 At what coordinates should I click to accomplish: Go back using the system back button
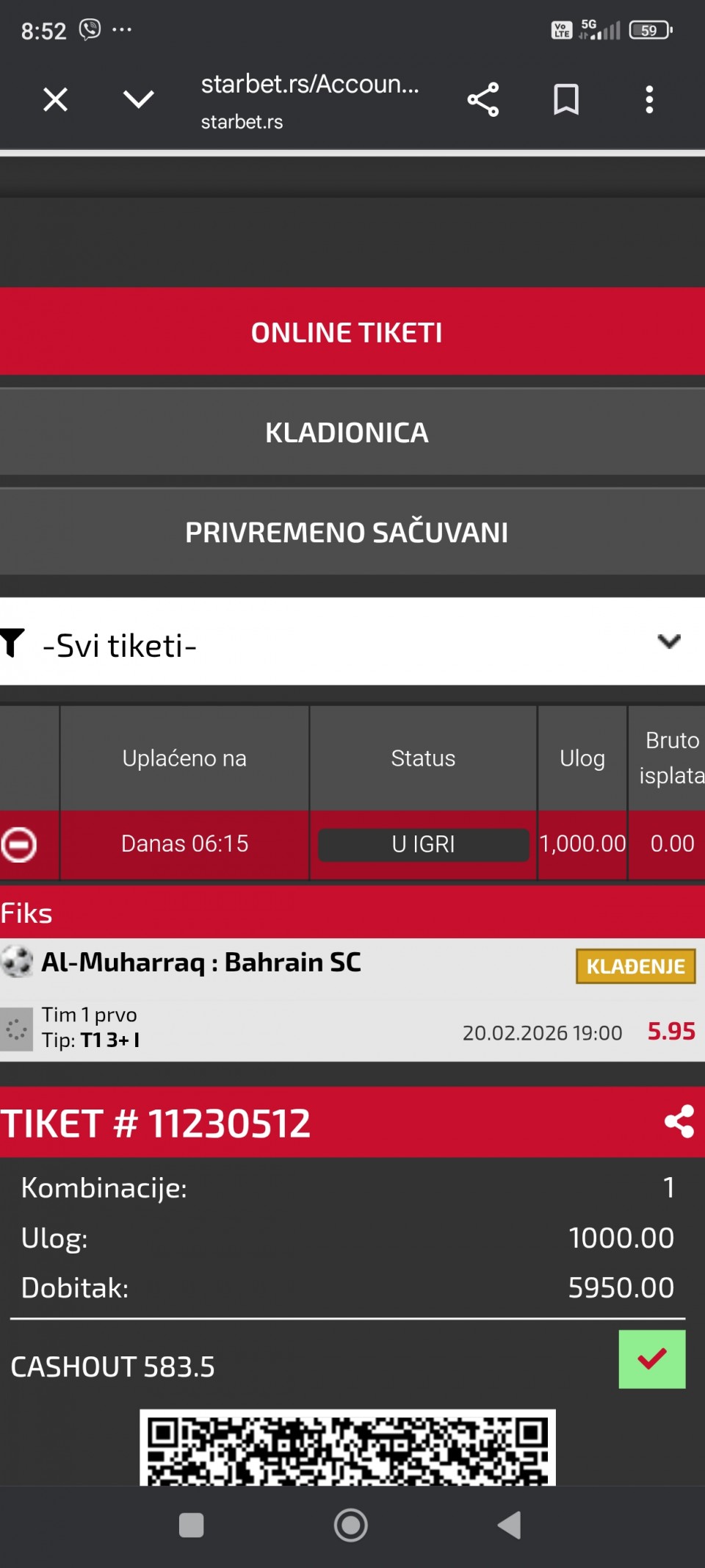click(510, 1525)
